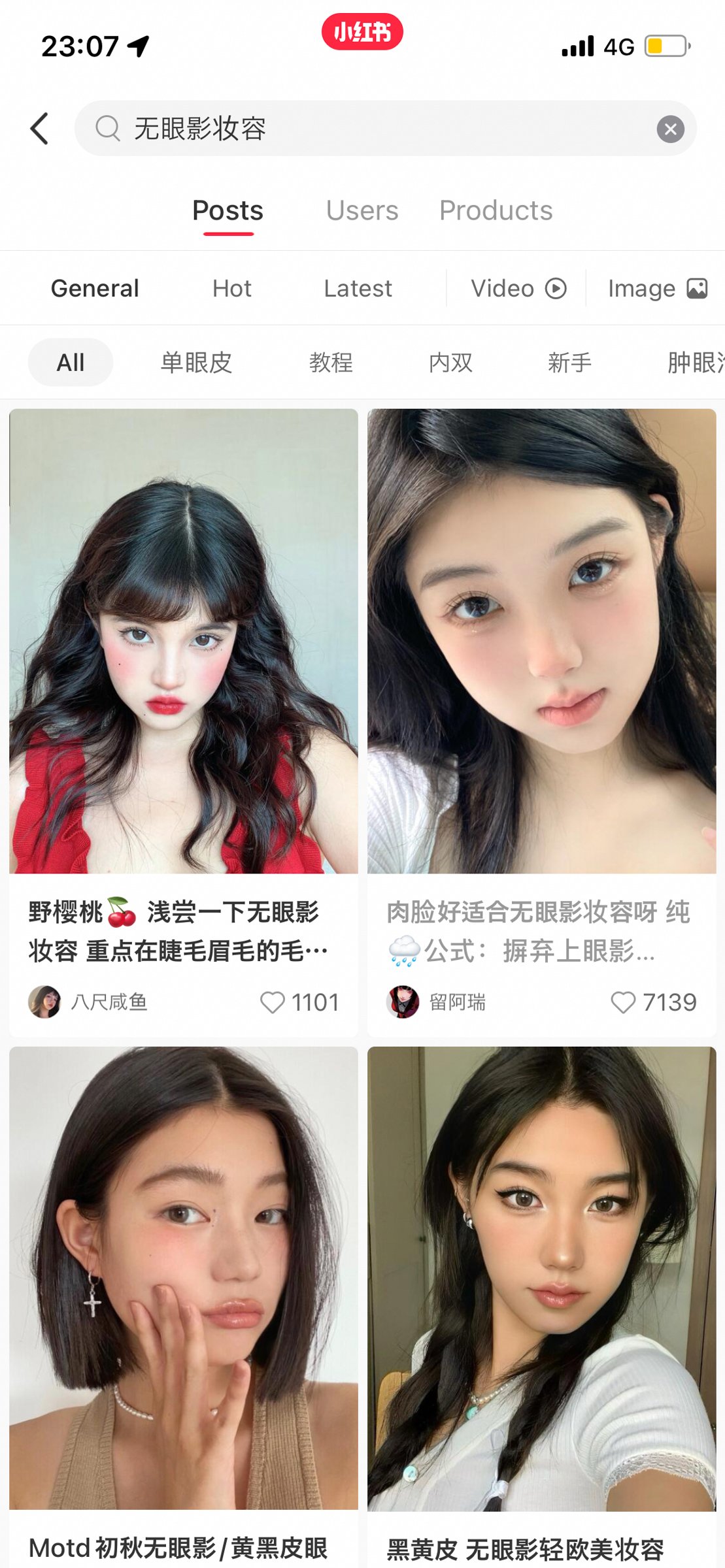725x1568 pixels.
Task: Select the 教程 filter chip
Action: click(x=331, y=363)
